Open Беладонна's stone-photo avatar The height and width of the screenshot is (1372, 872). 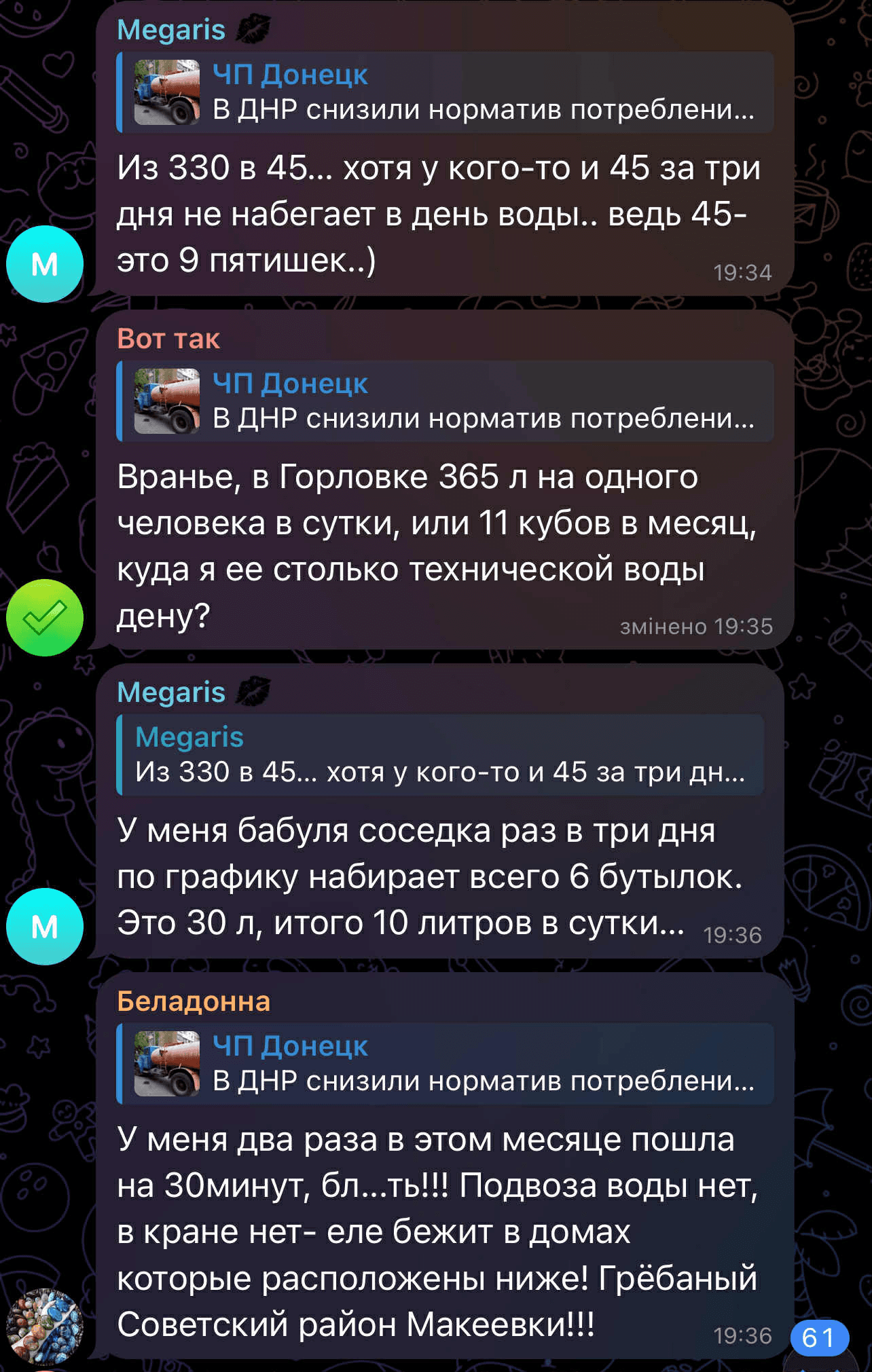(45, 1327)
